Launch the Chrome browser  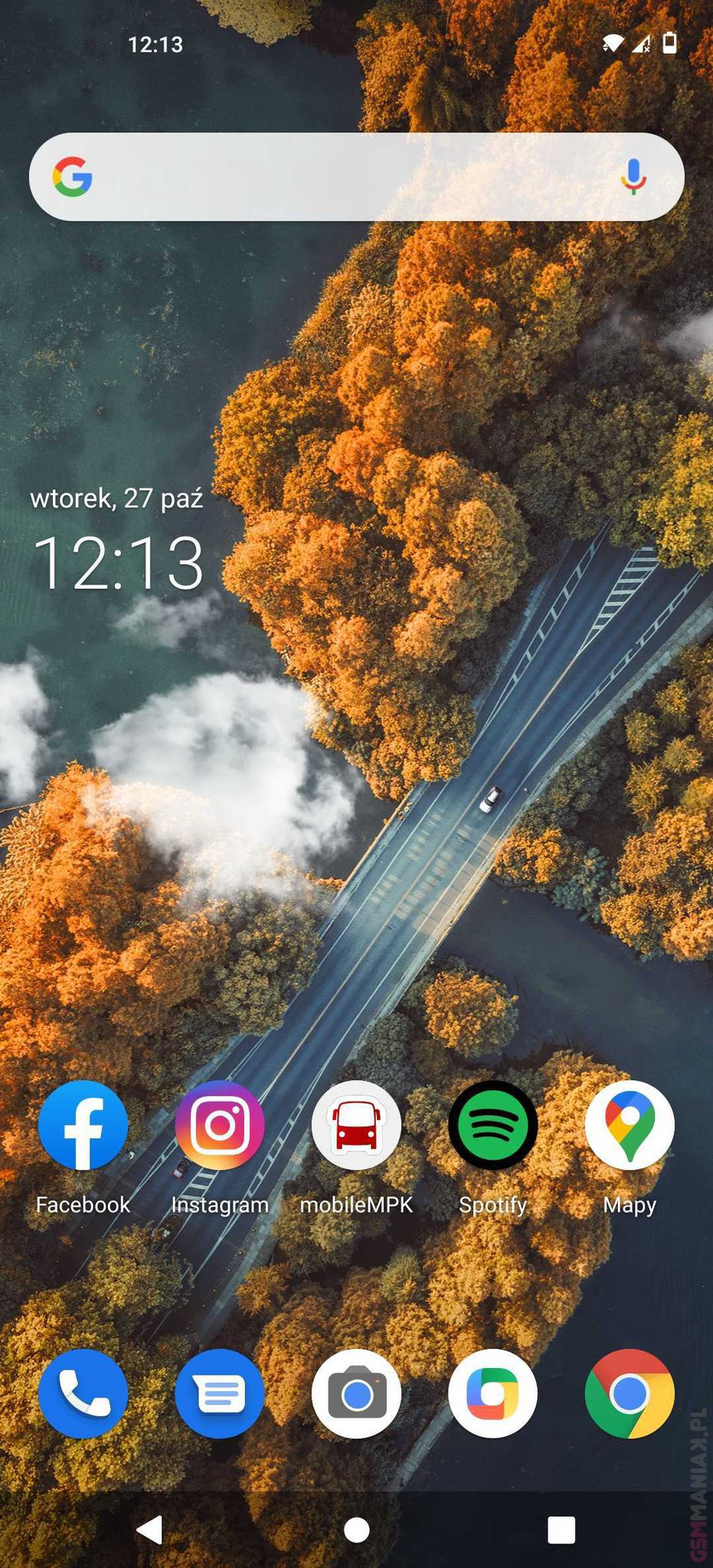point(630,1394)
